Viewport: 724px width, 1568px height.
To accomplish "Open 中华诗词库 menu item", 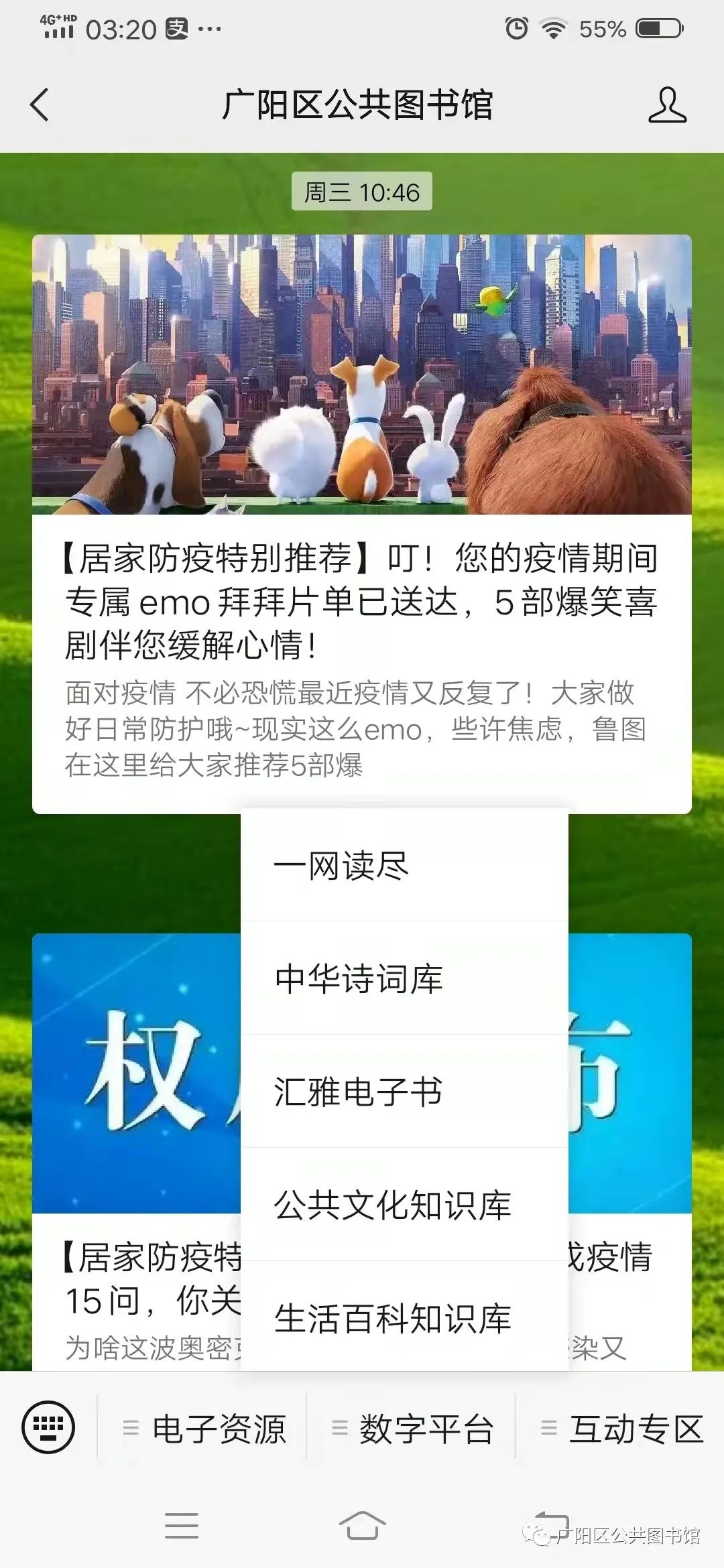I will pos(404,978).
